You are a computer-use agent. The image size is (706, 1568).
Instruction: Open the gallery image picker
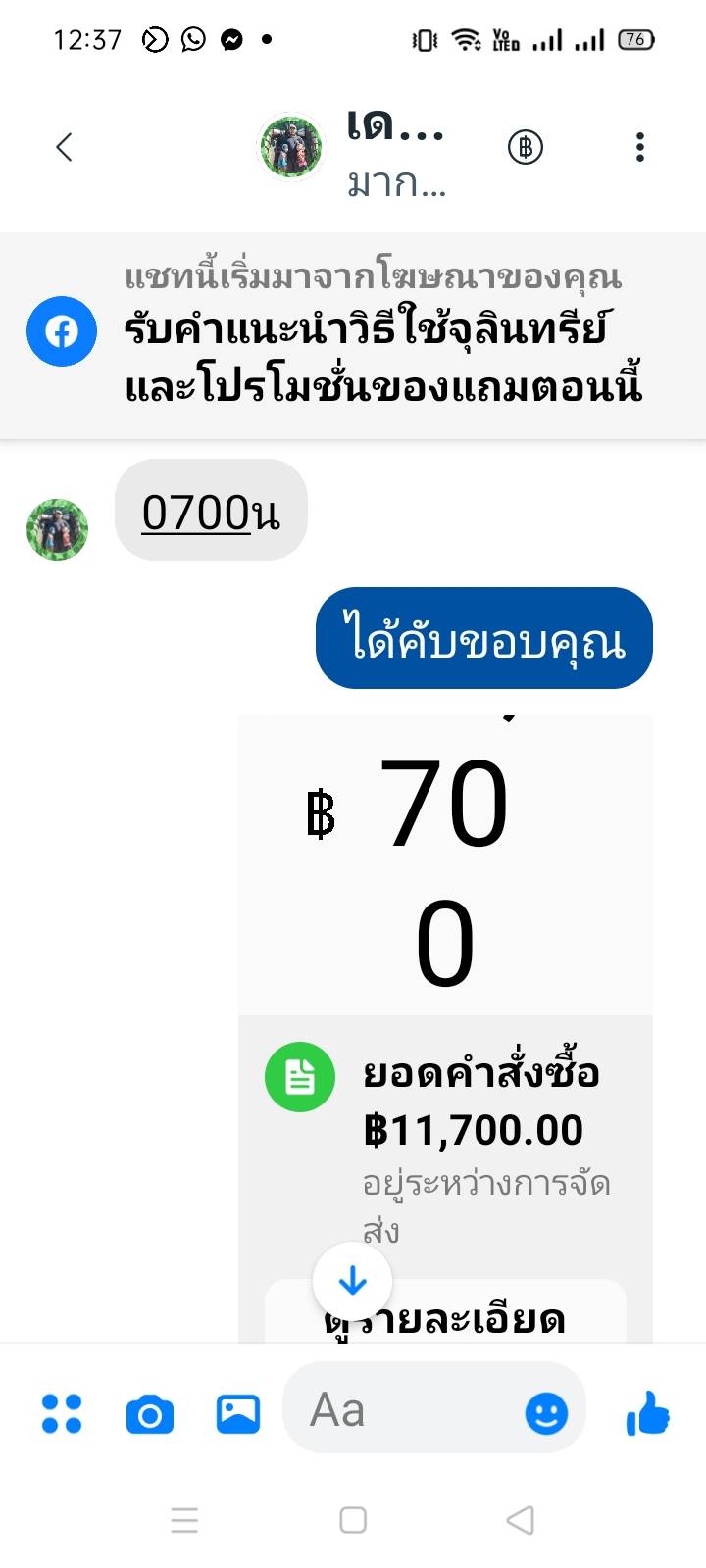(x=238, y=1413)
